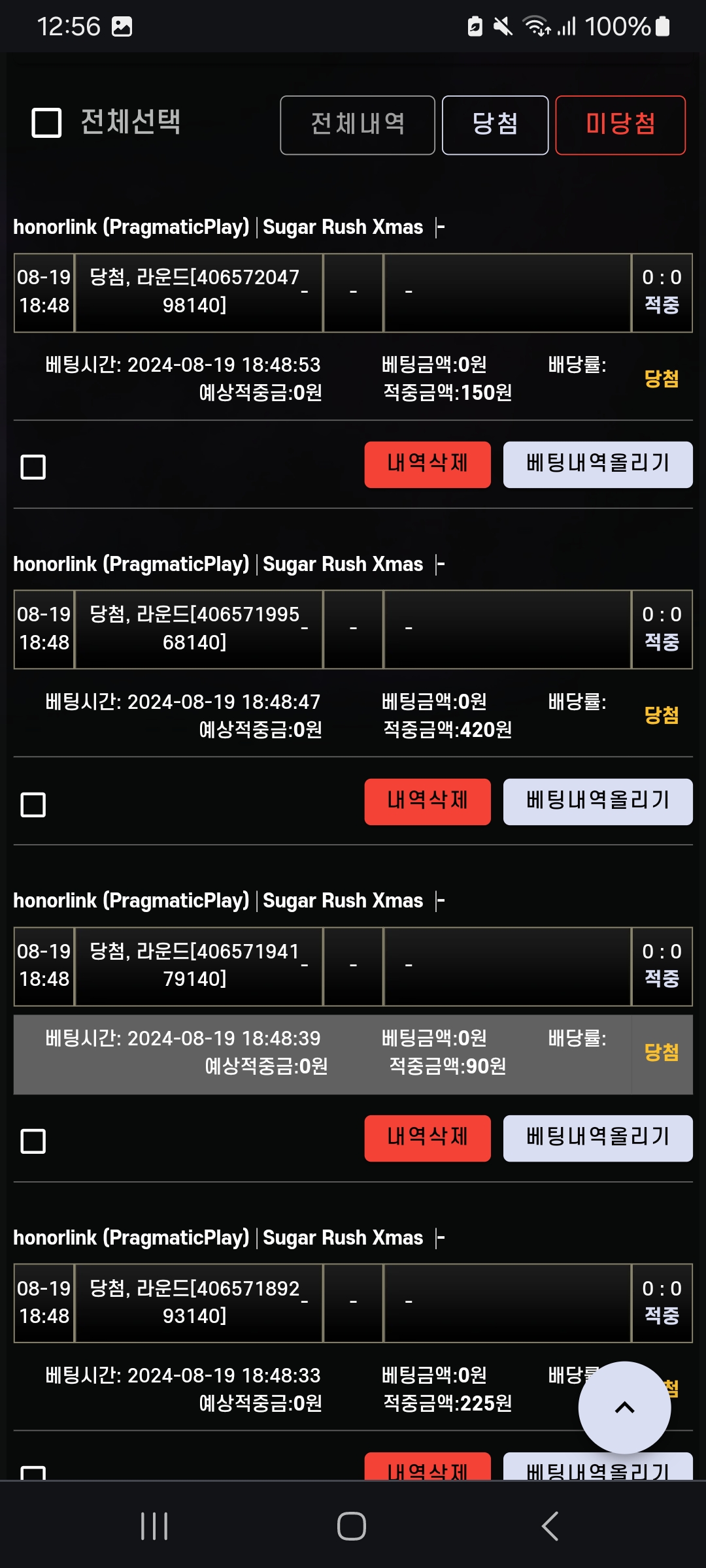Switch to the 전체내역 filter
706x1568 pixels.
358,125
